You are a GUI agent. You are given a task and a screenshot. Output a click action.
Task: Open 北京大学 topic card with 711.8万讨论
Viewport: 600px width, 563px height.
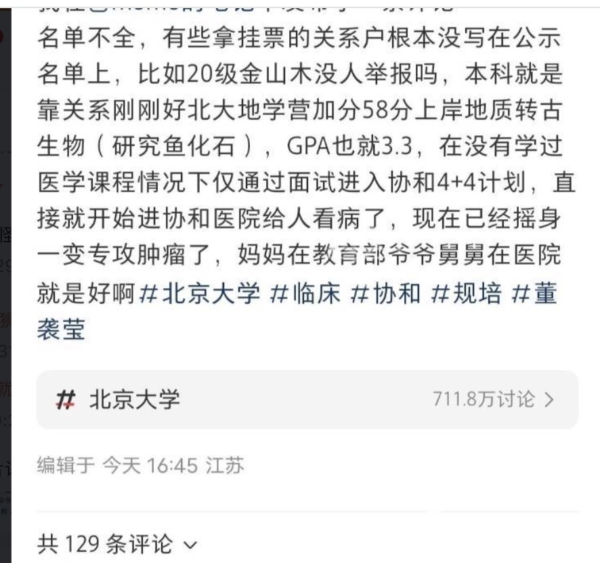click(x=307, y=400)
